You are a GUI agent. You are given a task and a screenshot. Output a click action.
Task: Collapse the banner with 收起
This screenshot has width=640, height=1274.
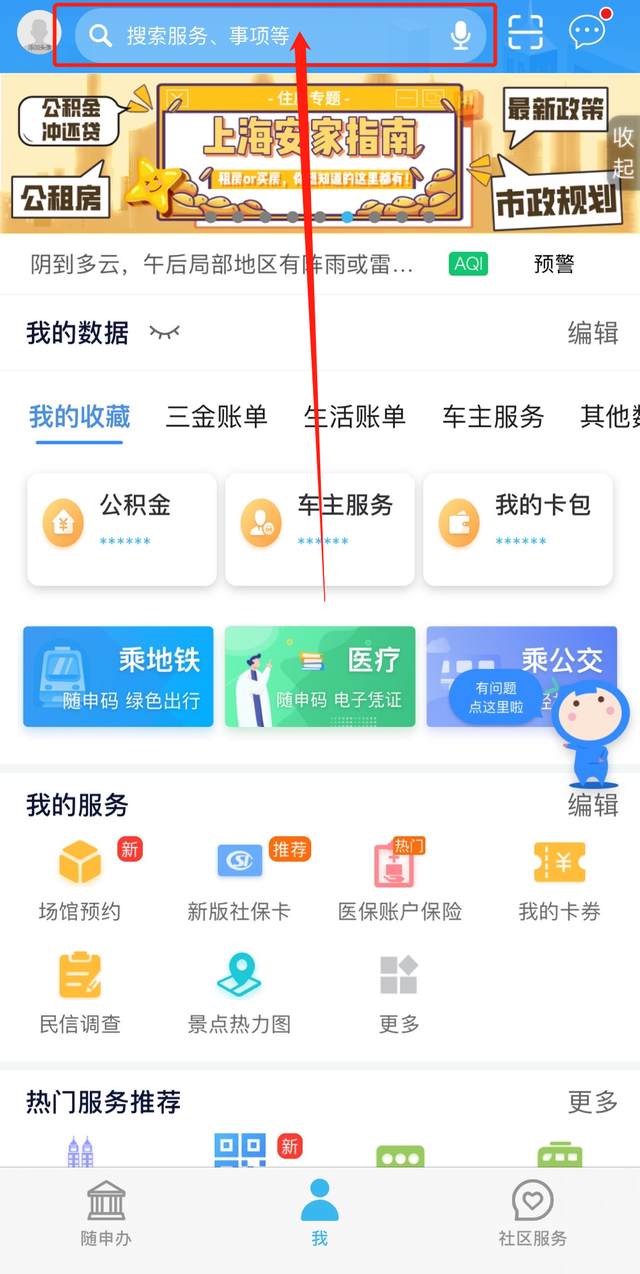pos(624,152)
